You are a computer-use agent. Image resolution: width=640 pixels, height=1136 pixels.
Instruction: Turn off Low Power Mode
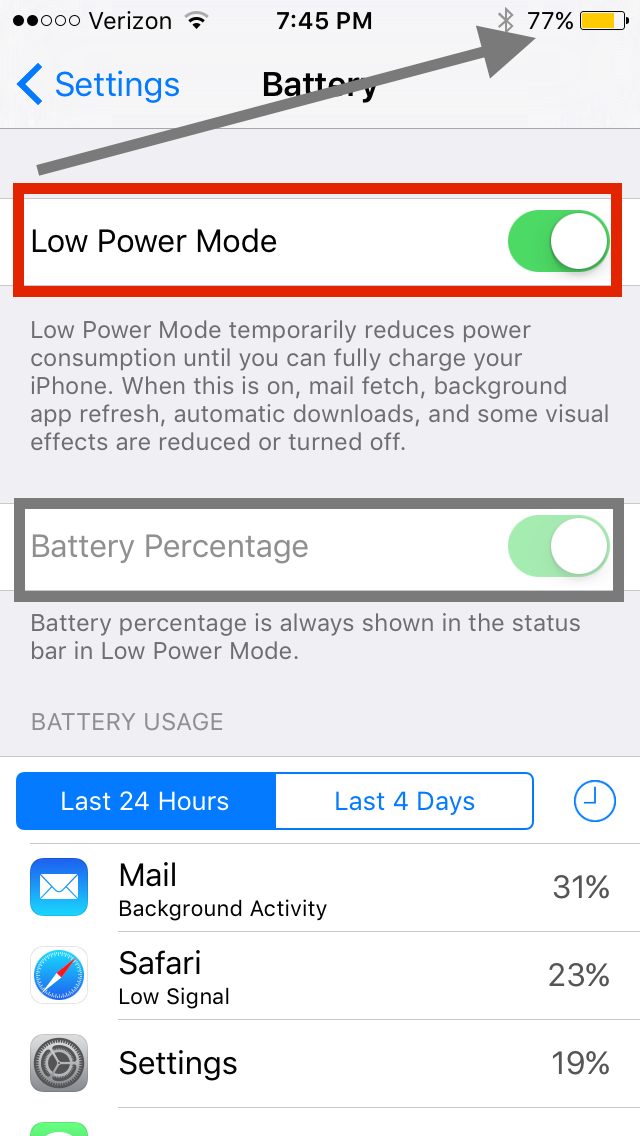point(558,241)
